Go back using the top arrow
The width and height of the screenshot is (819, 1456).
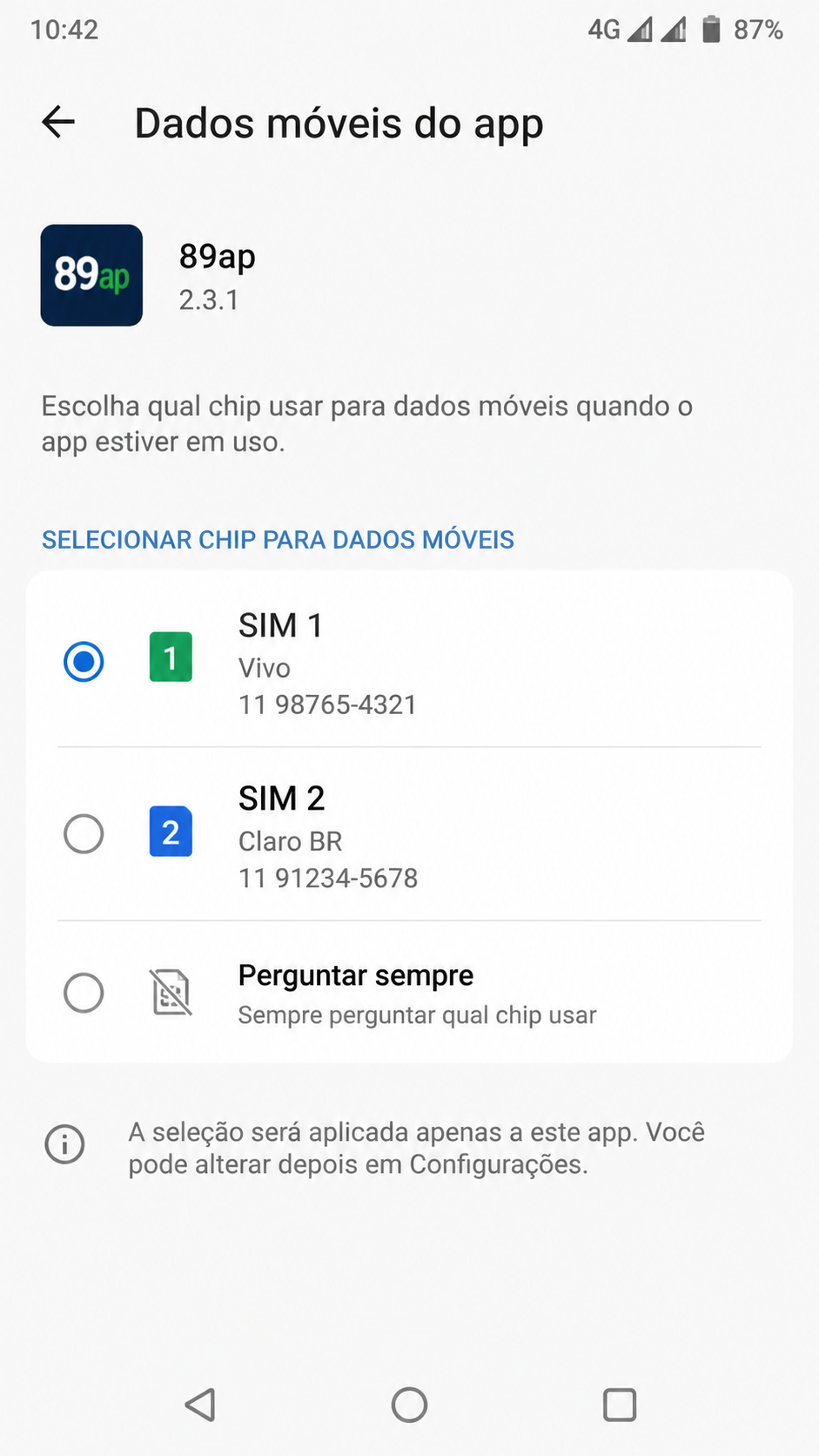point(58,122)
